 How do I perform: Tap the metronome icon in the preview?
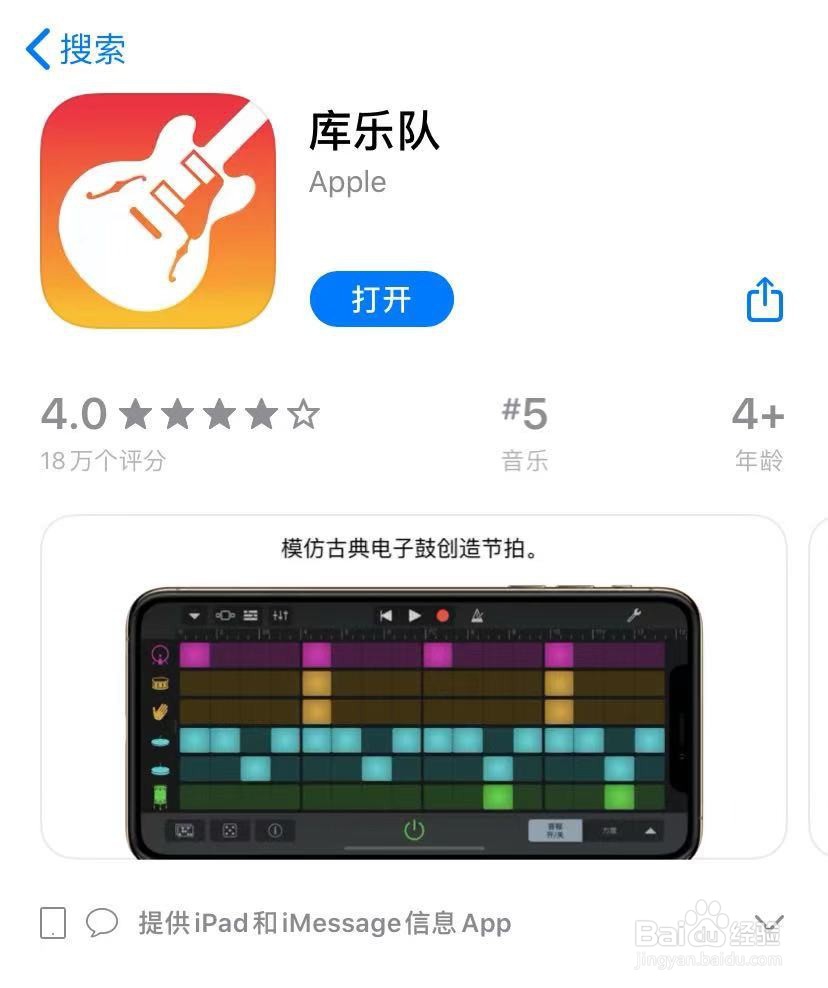click(x=477, y=616)
